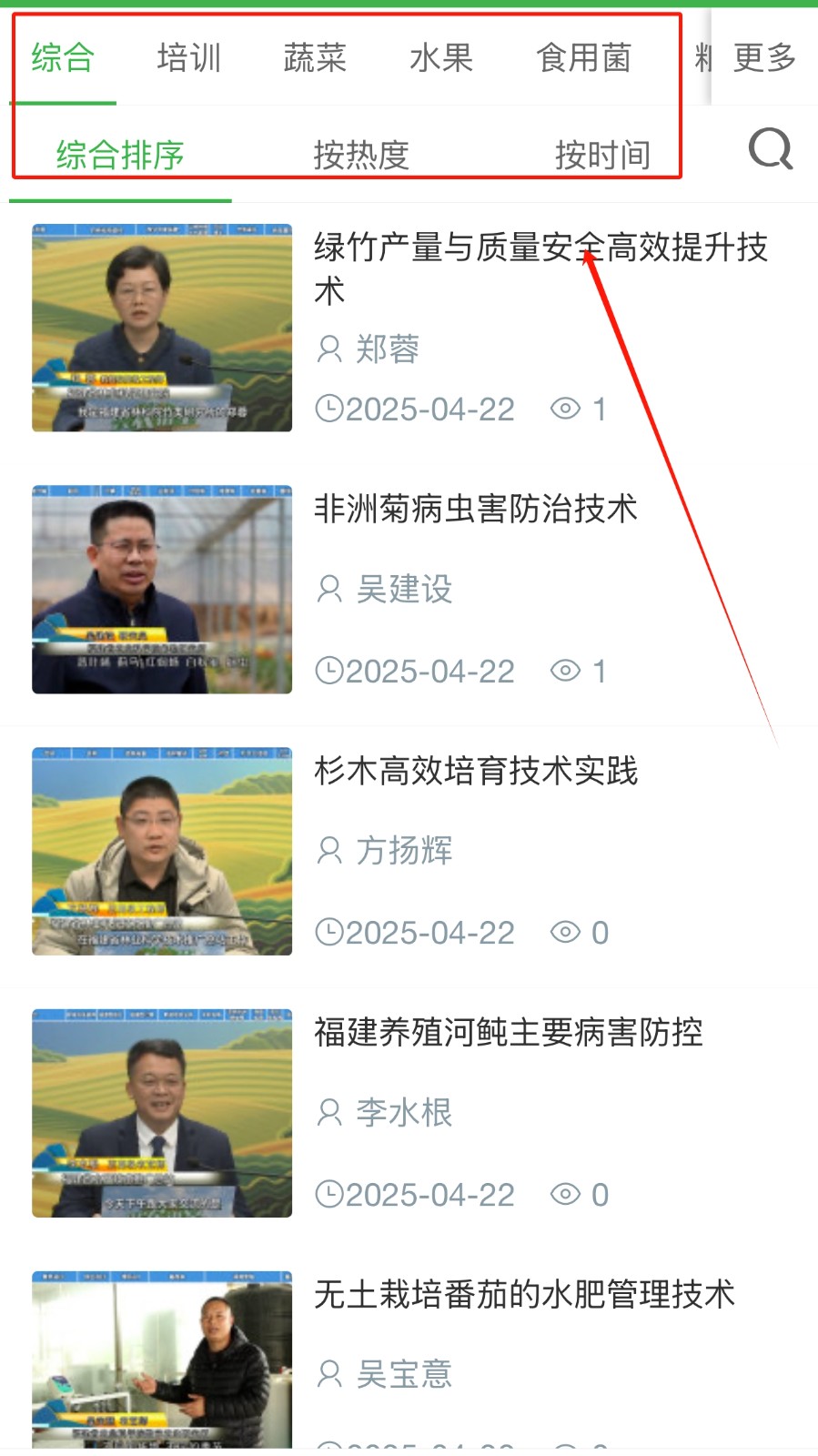Sort videos by 按时间

coord(602,155)
